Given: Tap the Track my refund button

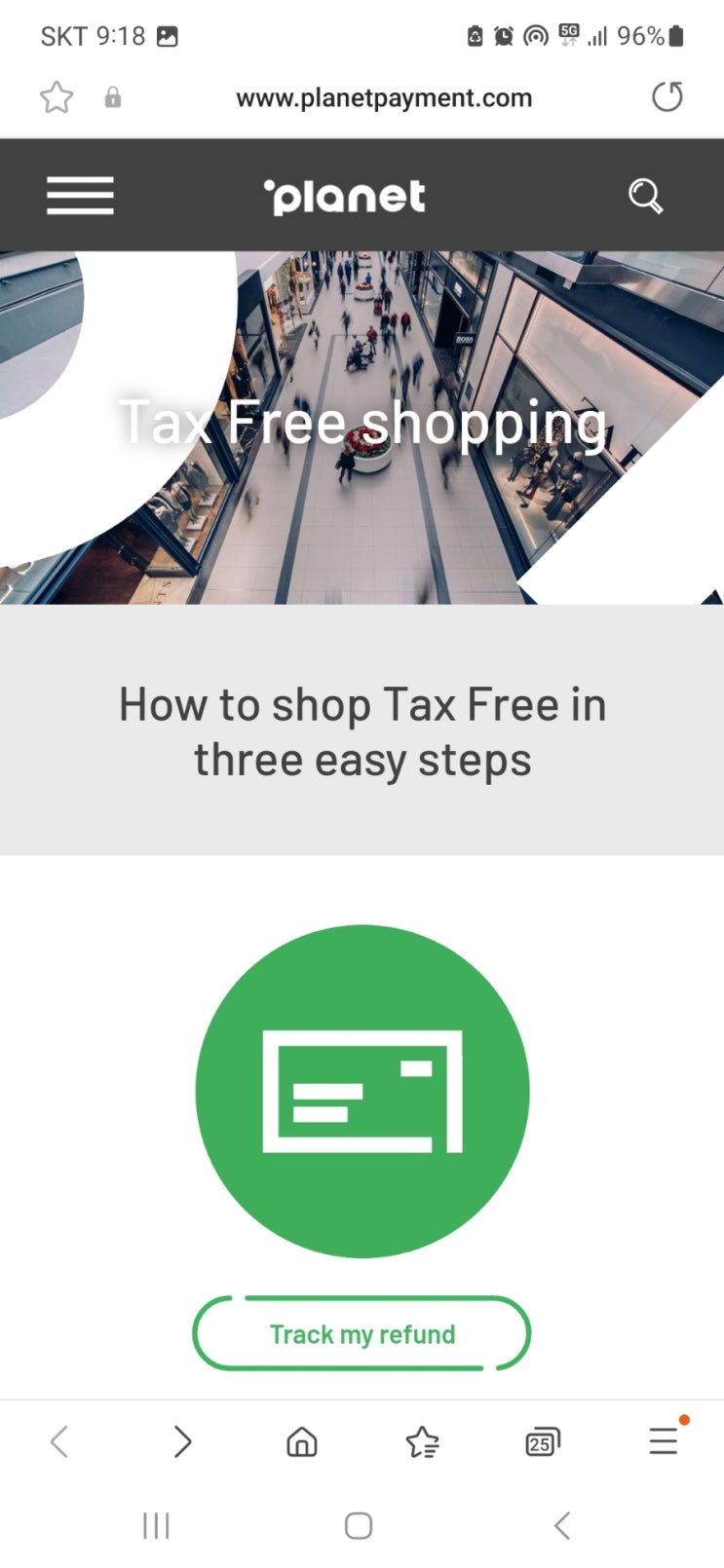Looking at the screenshot, I should click(x=362, y=1334).
